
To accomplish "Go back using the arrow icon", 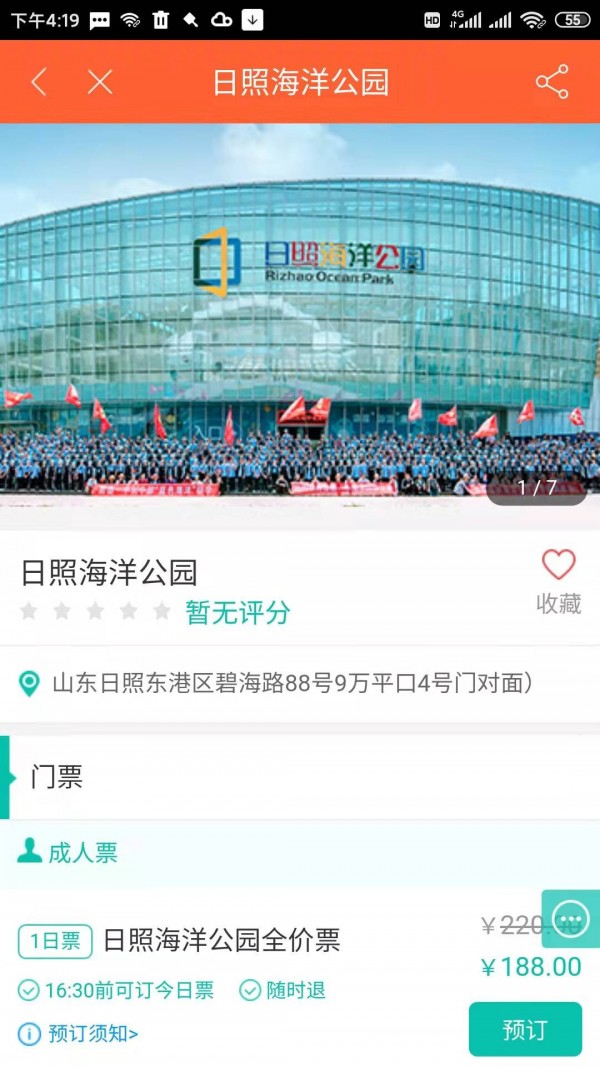I will pos(39,82).
